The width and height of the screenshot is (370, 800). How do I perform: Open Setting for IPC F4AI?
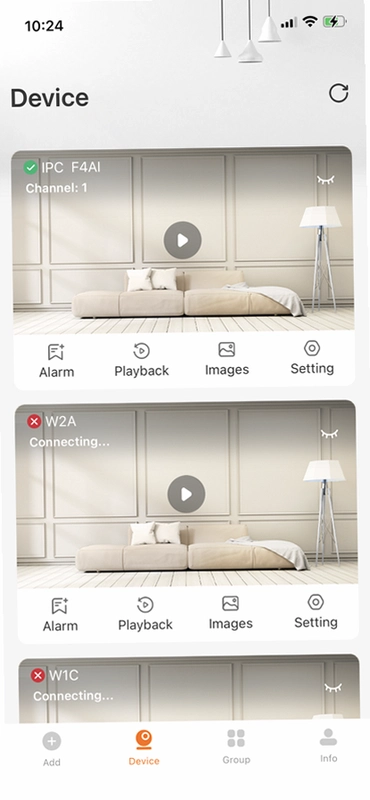[312, 358]
